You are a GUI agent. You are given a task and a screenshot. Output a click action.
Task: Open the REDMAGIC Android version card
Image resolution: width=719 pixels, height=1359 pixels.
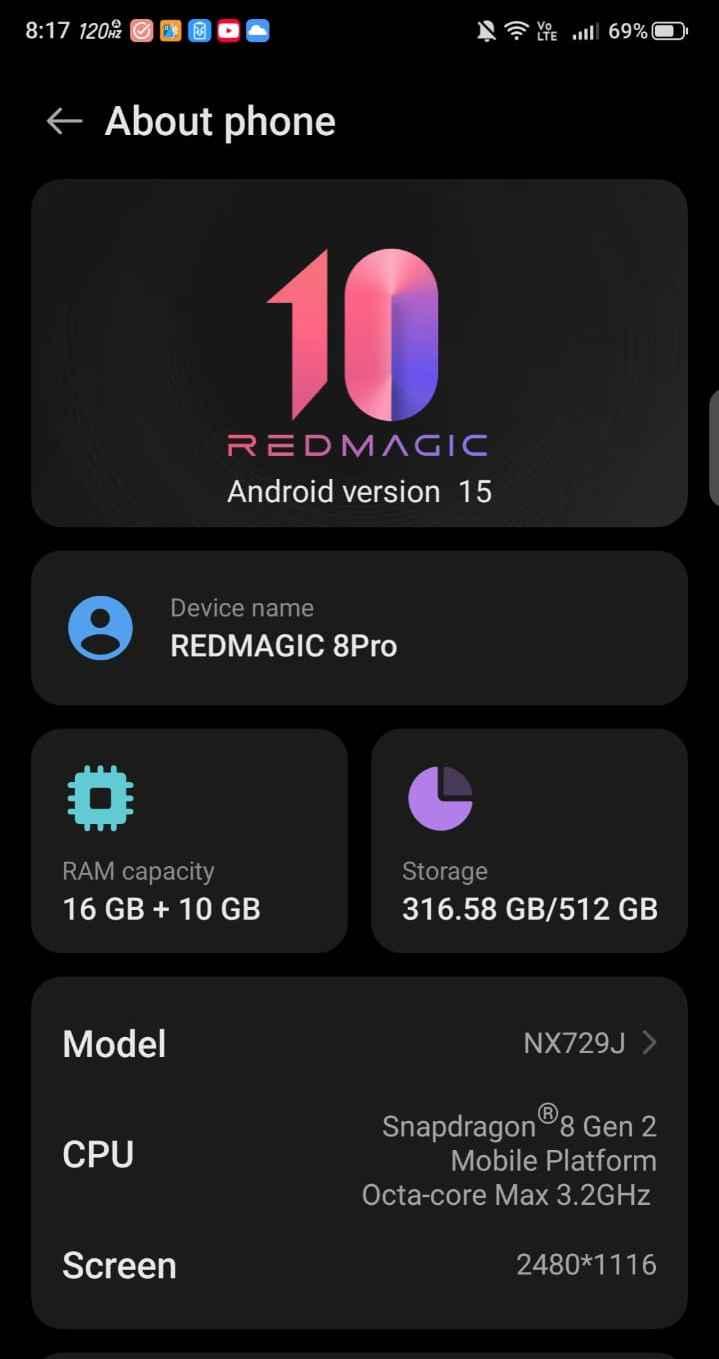359,353
